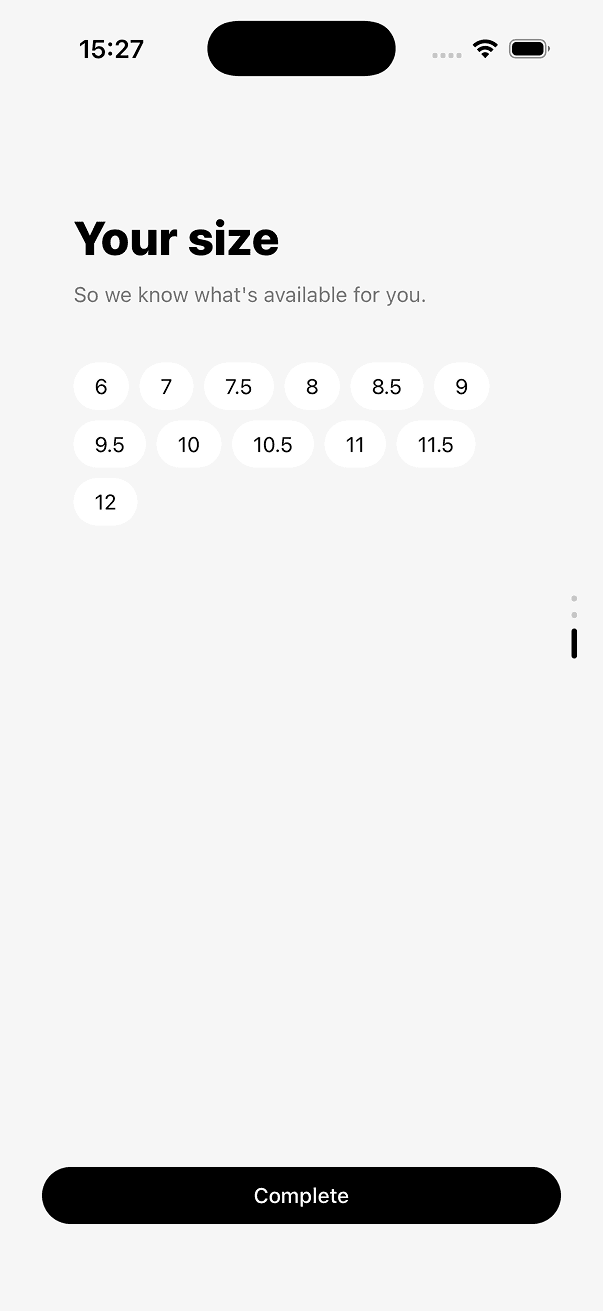Select size 6
The image size is (603, 1311).
[101, 387]
